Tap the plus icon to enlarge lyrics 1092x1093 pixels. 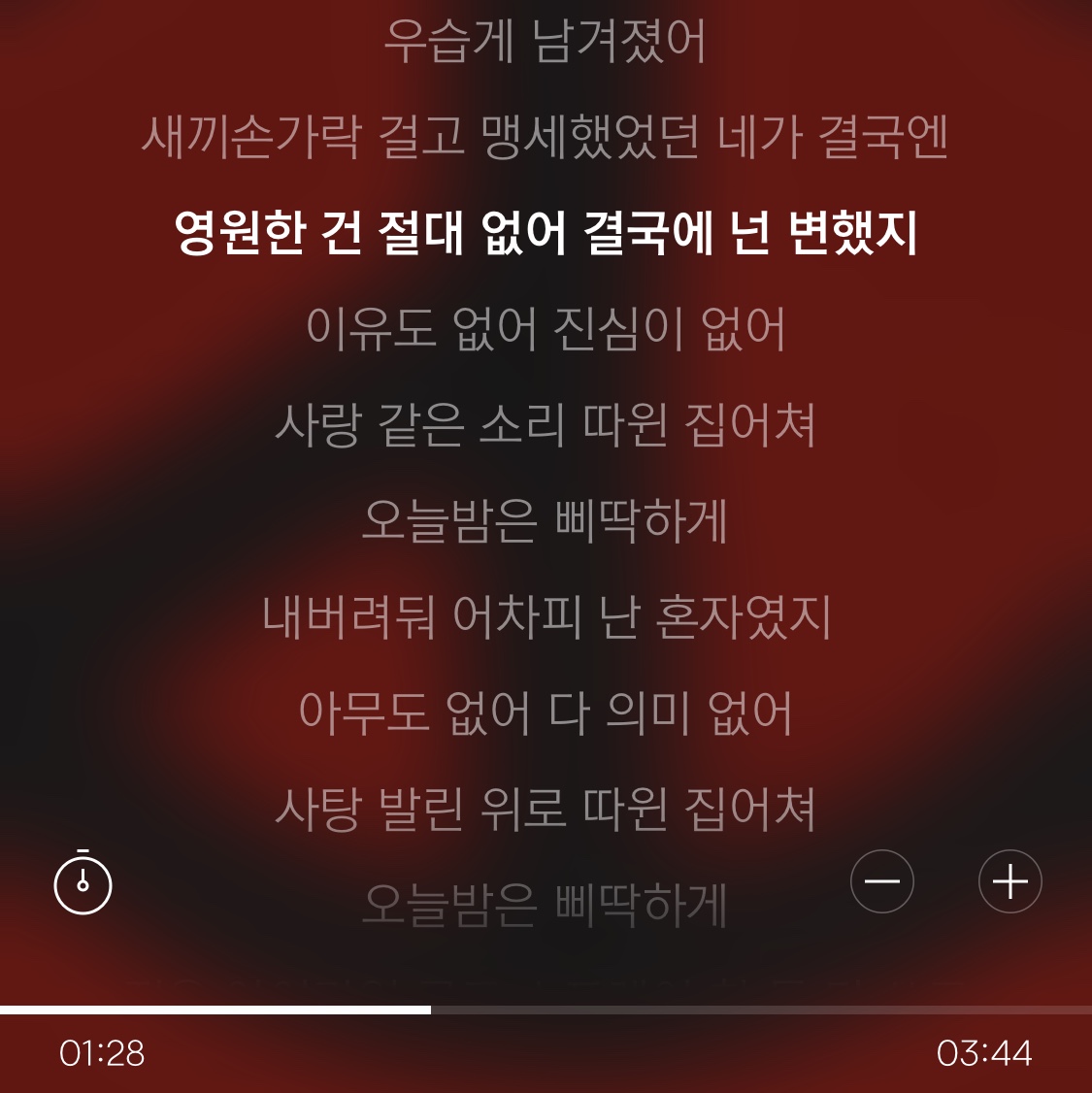(x=1009, y=881)
